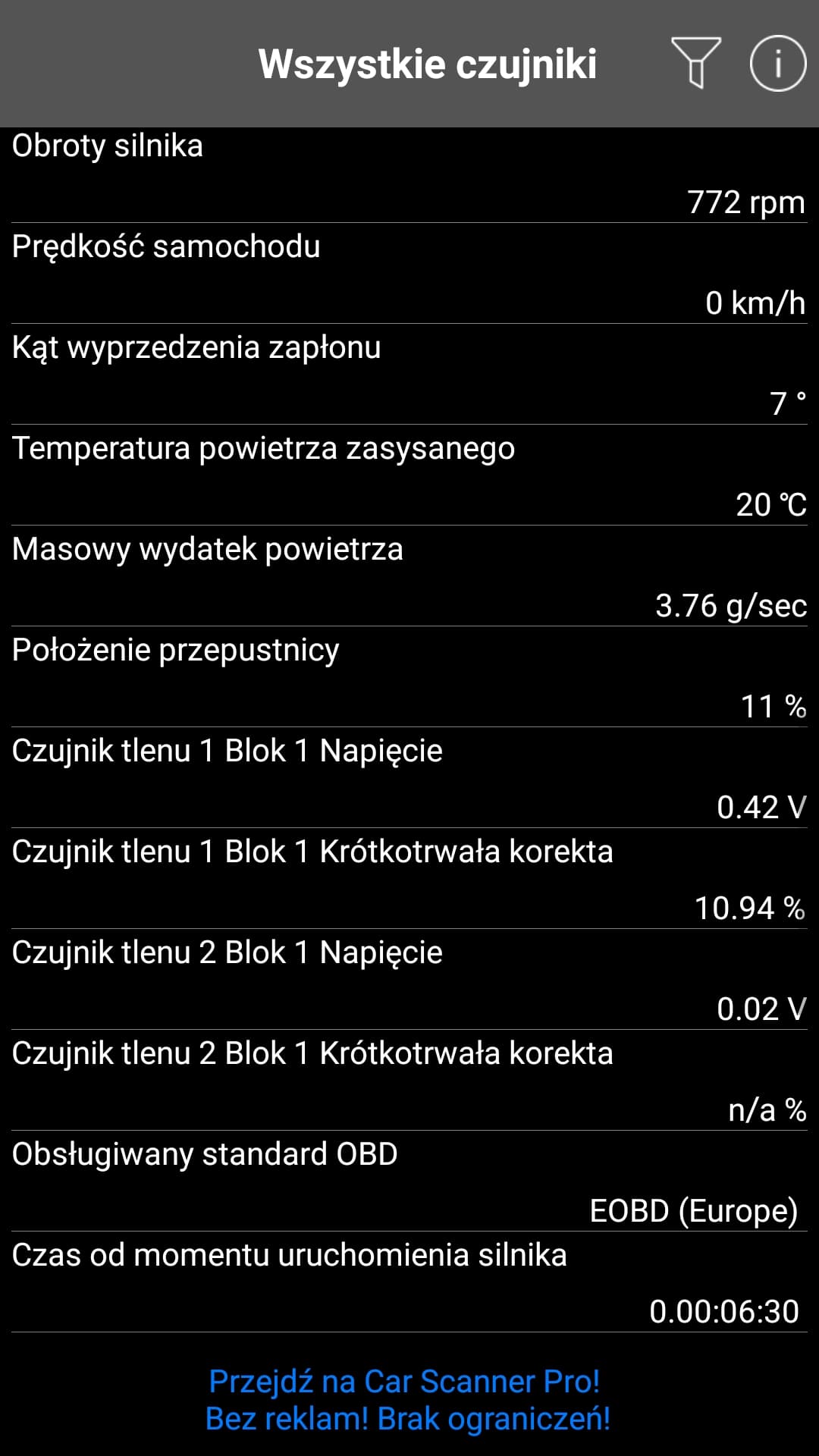
Task: Open the Masowy wydatek powietrza row
Action: coord(409,576)
